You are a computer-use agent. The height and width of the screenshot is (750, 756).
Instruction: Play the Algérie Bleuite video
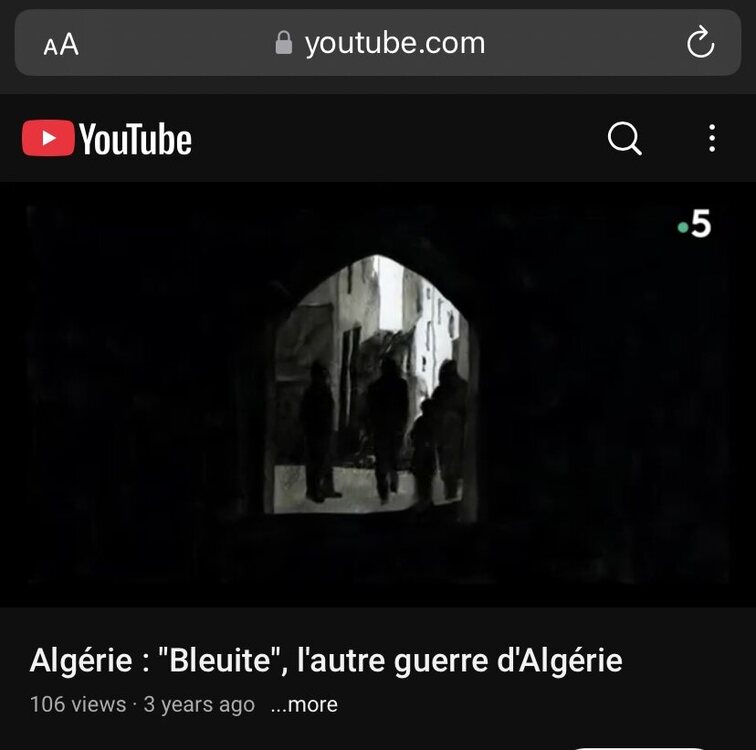click(378, 394)
